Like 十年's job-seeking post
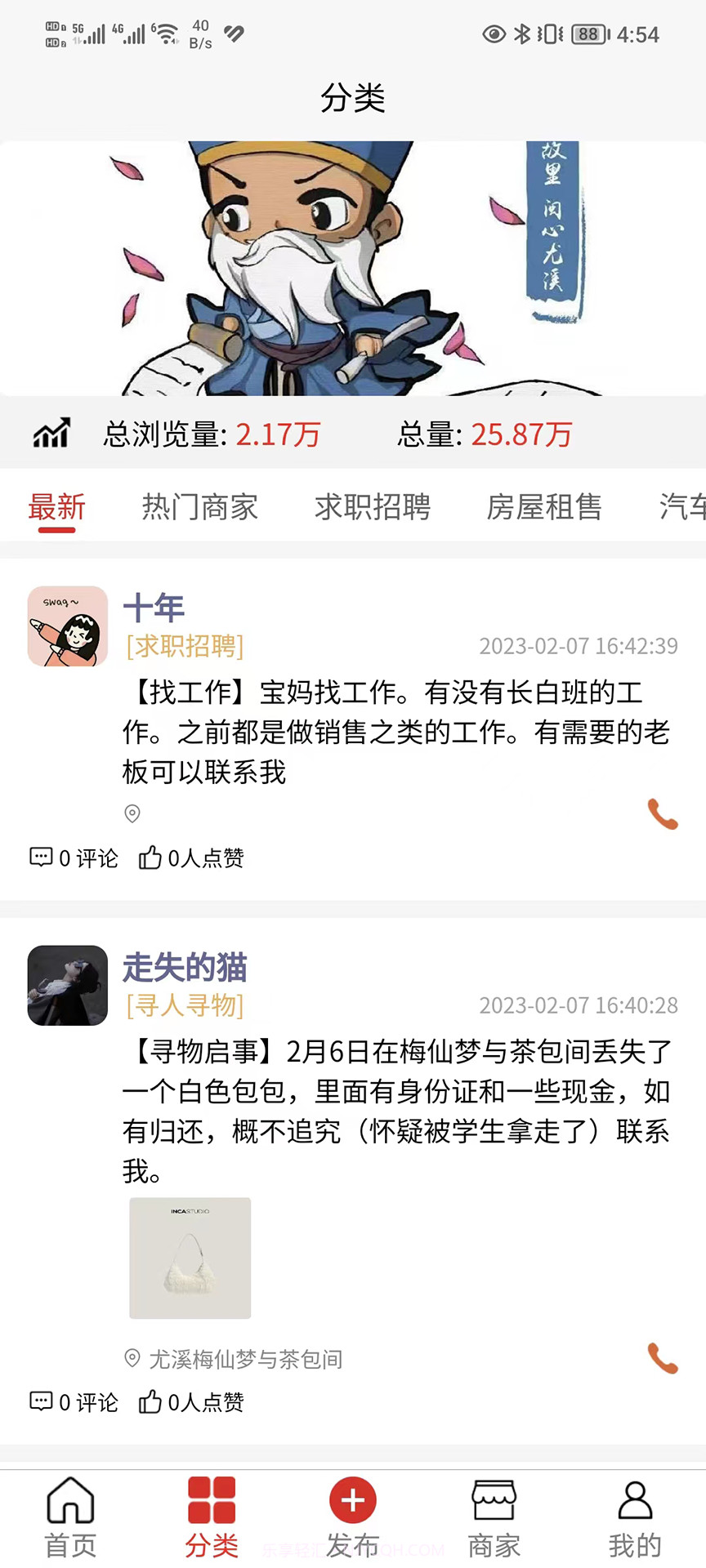Image resolution: width=706 pixels, height=1568 pixels. [x=191, y=857]
